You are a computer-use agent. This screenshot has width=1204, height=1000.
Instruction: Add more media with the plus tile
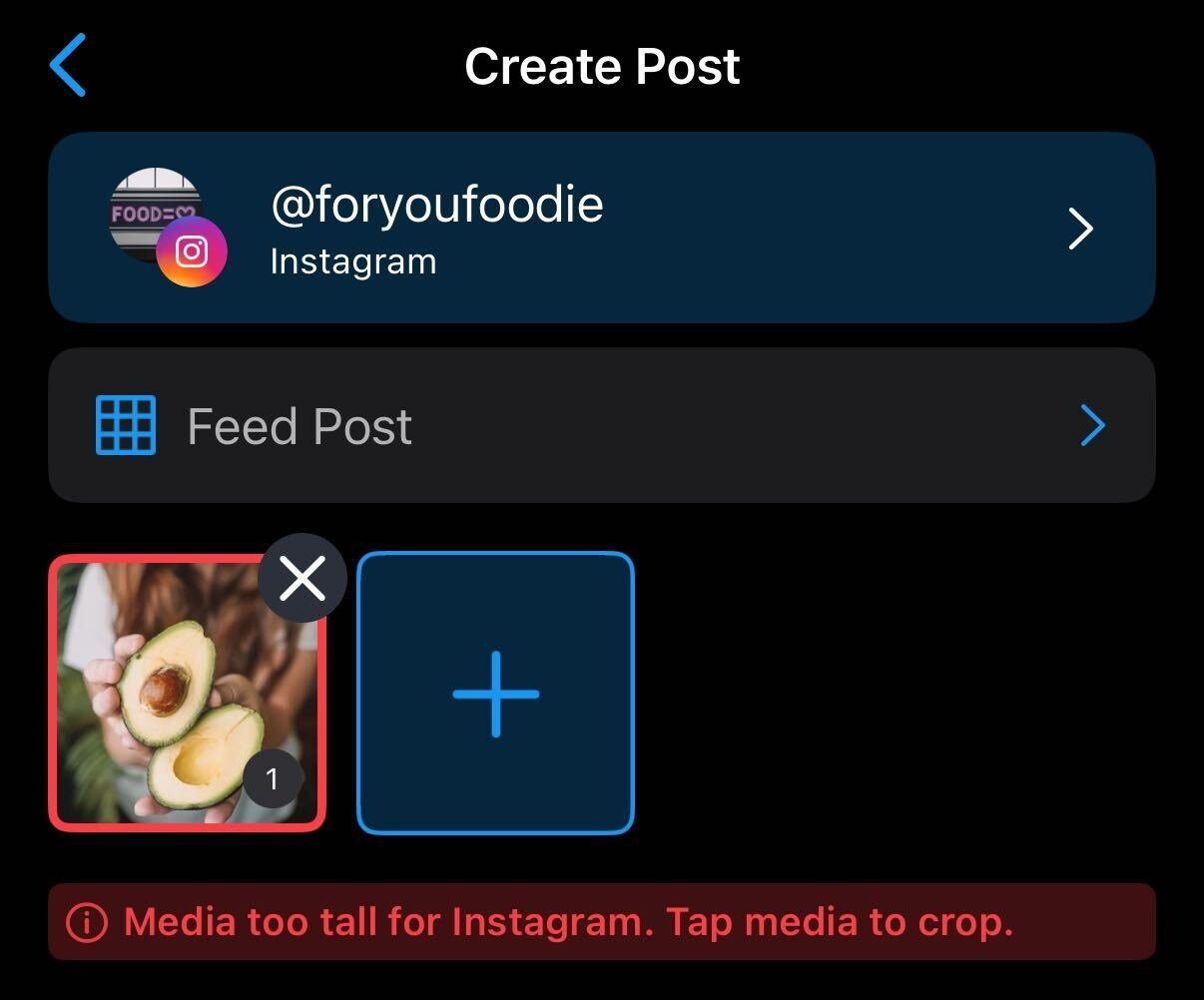pyautogui.click(x=495, y=694)
